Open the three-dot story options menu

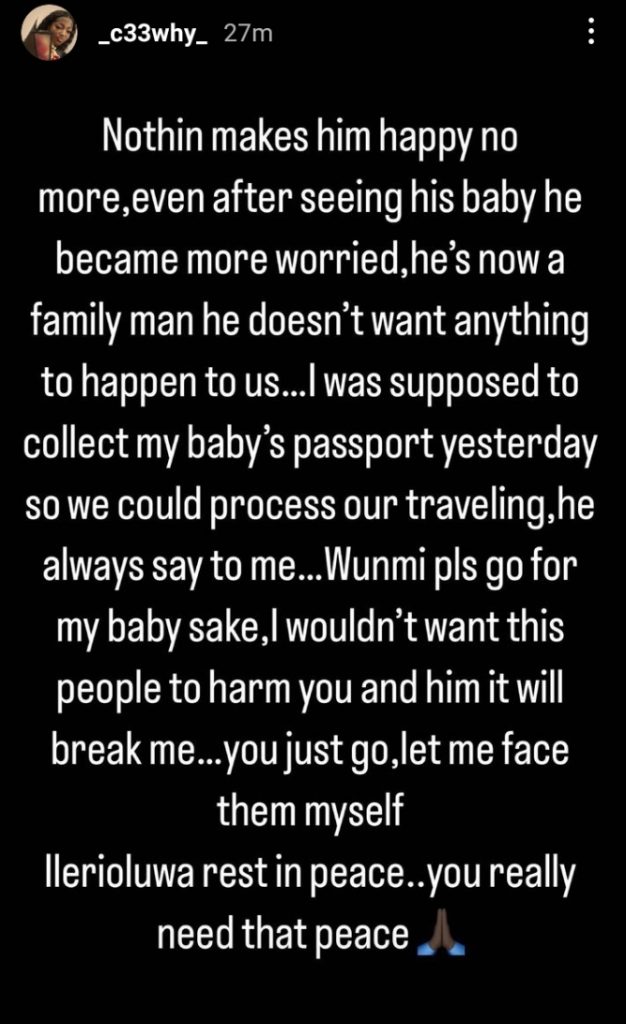pos(590,31)
